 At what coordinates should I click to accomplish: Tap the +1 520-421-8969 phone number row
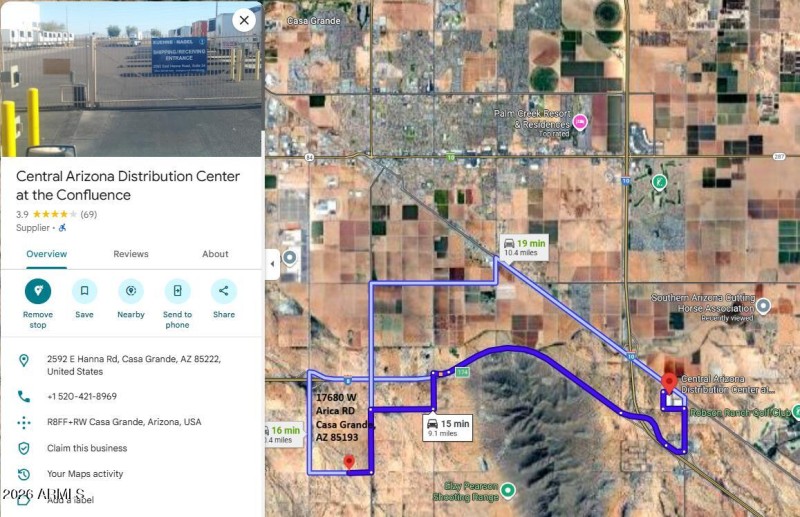click(x=82, y=396)
